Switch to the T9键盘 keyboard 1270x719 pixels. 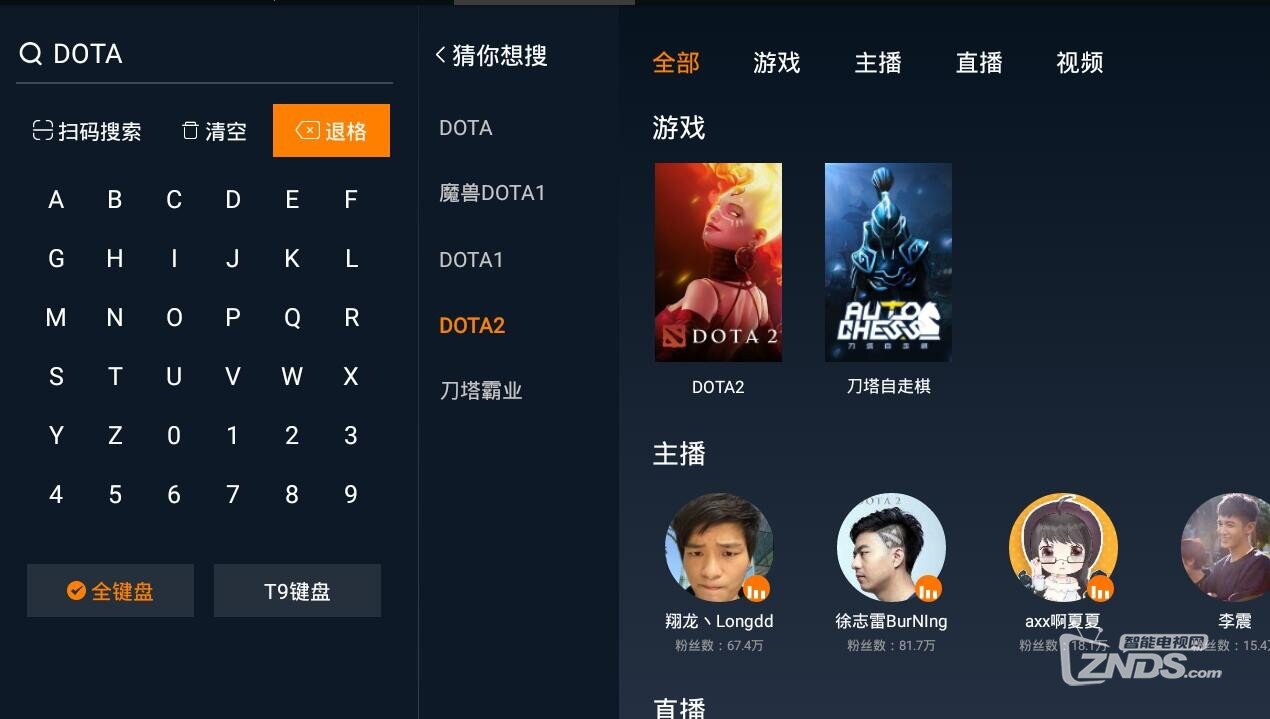297,591
